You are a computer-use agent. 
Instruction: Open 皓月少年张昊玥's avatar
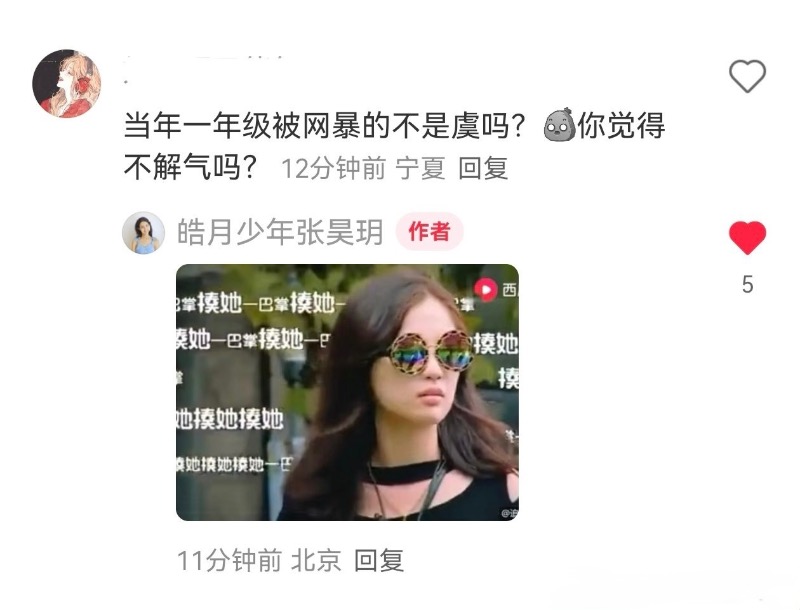143,233
